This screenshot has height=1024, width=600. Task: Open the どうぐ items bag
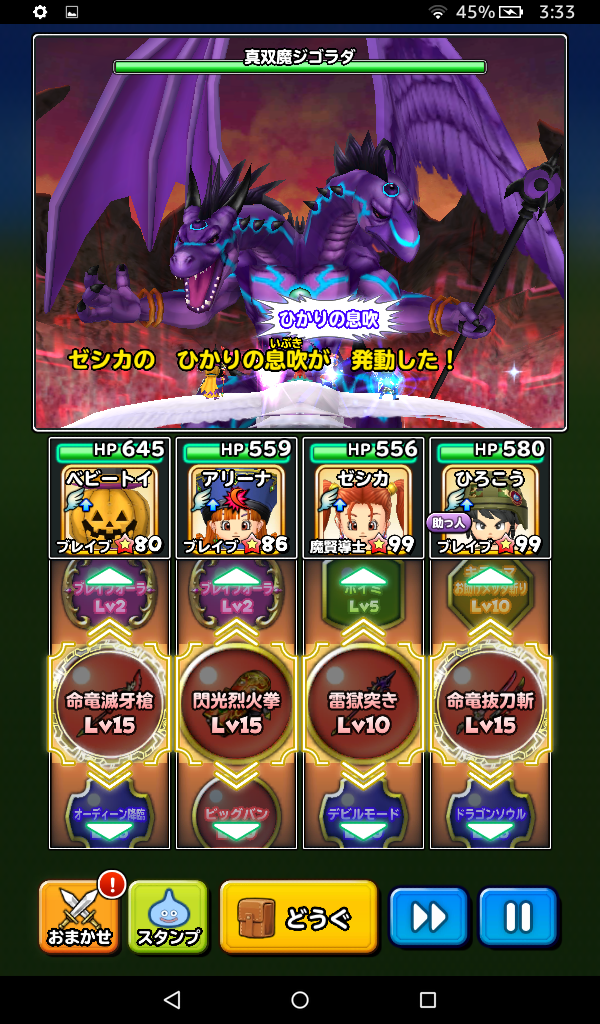click(x=298, y=916)
